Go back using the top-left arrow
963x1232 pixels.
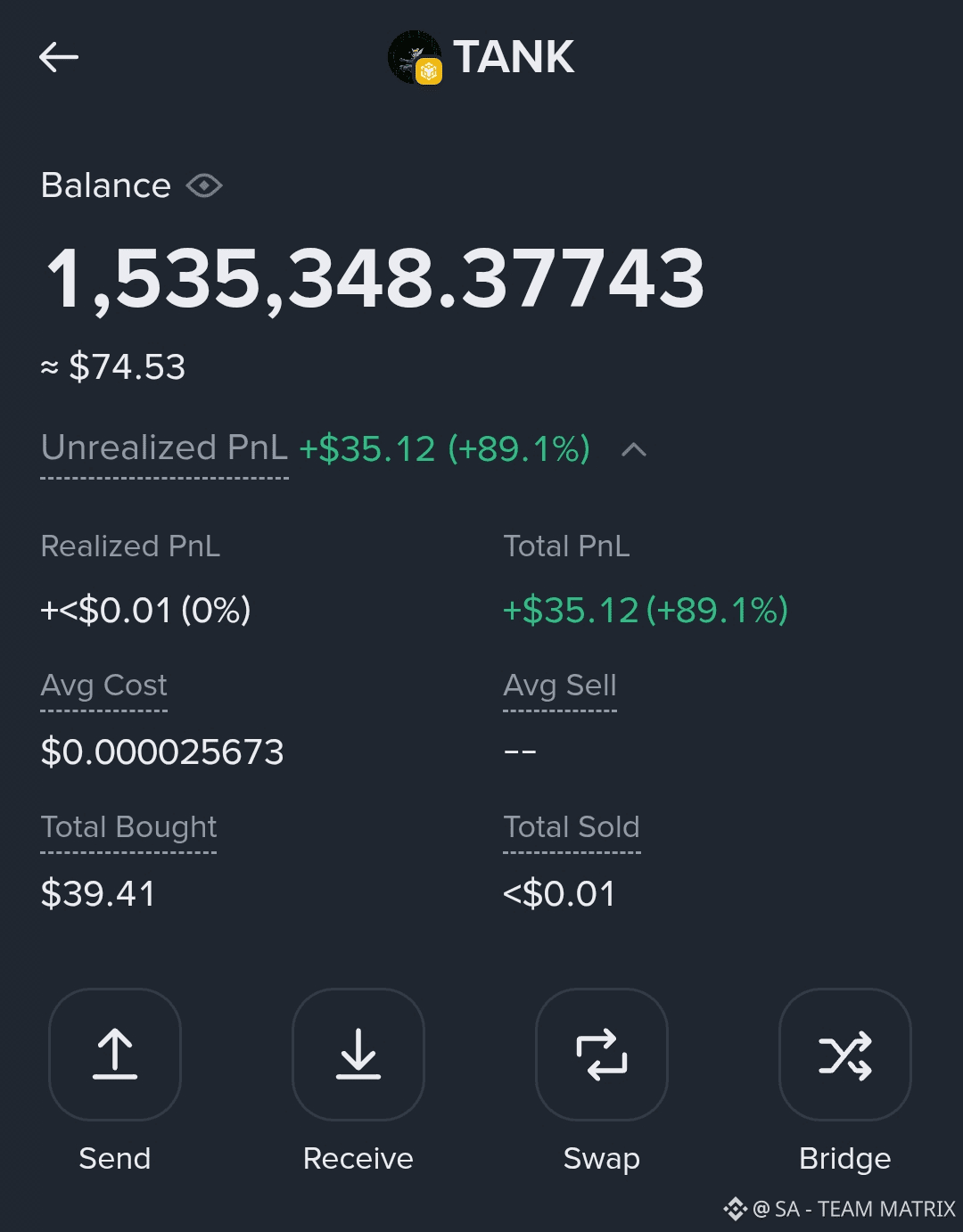pyautogui.click(x=59, y=58)
